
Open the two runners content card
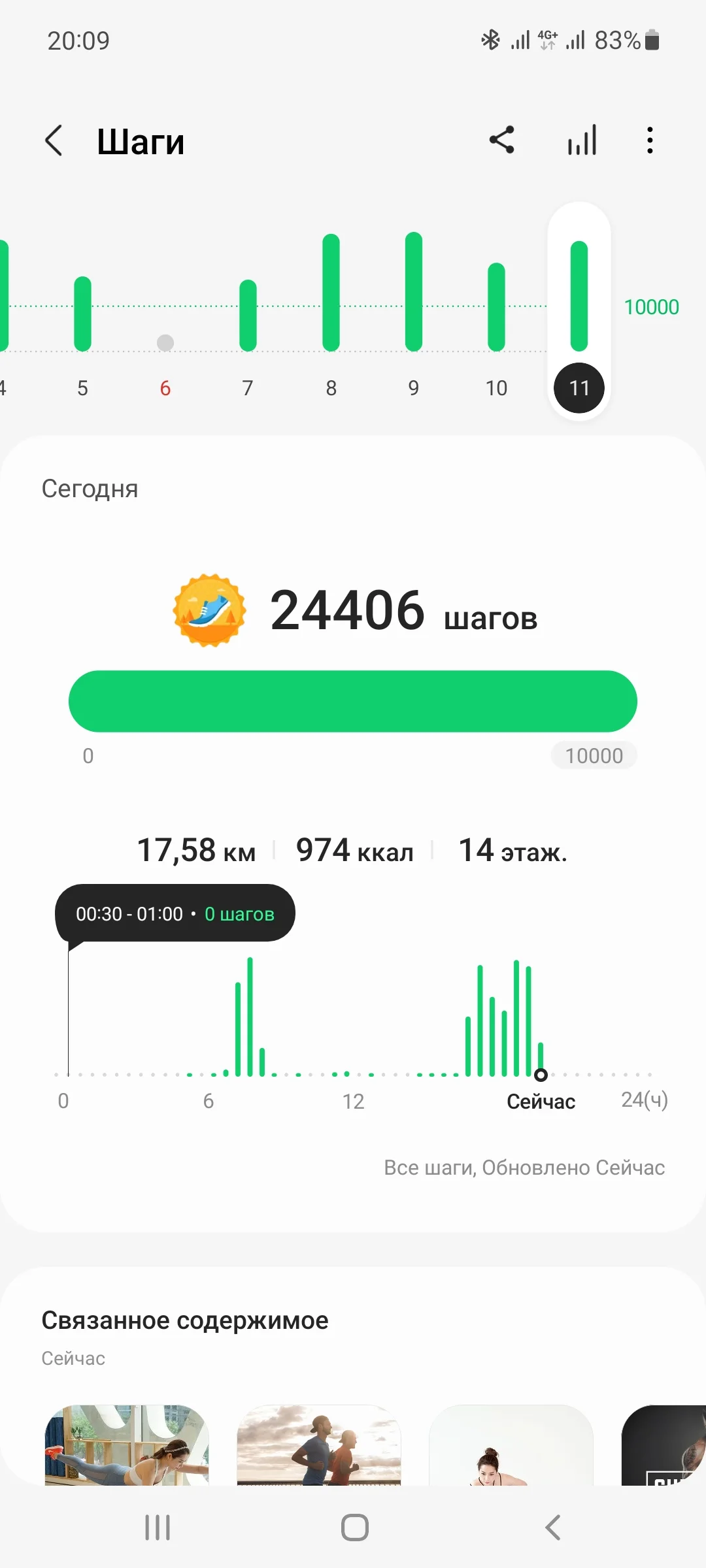coord(319,1445)
